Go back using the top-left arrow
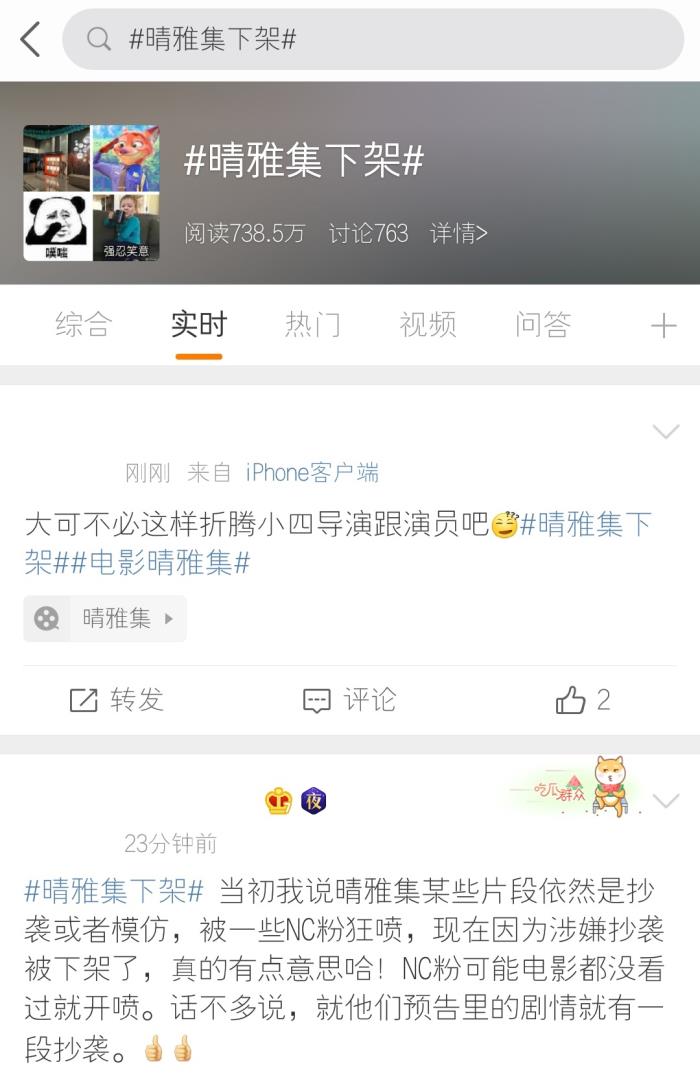The height and width of the screenshot is (1073, 700). click(30, 40)
